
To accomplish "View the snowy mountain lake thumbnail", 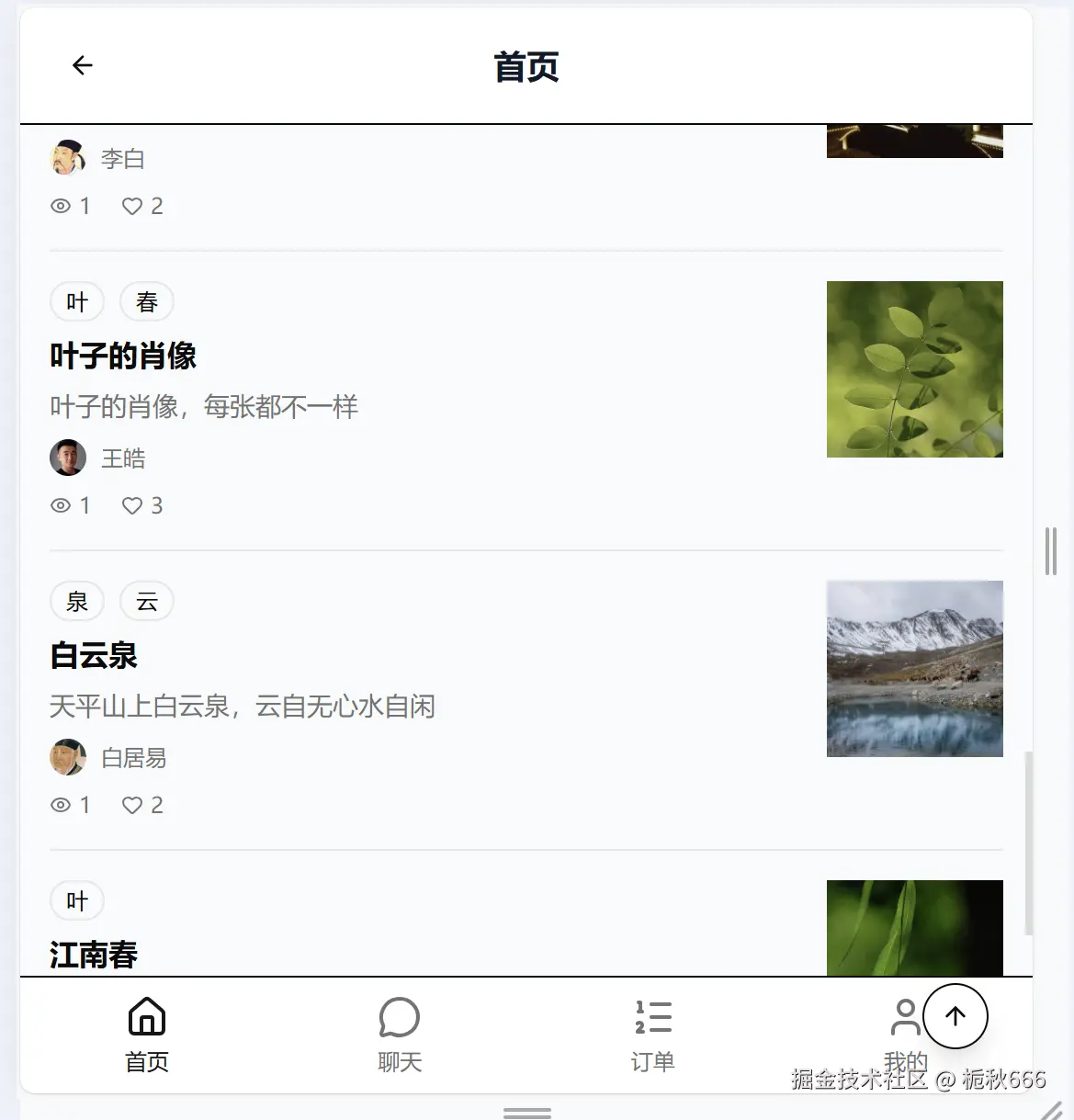I will point(914,669).
